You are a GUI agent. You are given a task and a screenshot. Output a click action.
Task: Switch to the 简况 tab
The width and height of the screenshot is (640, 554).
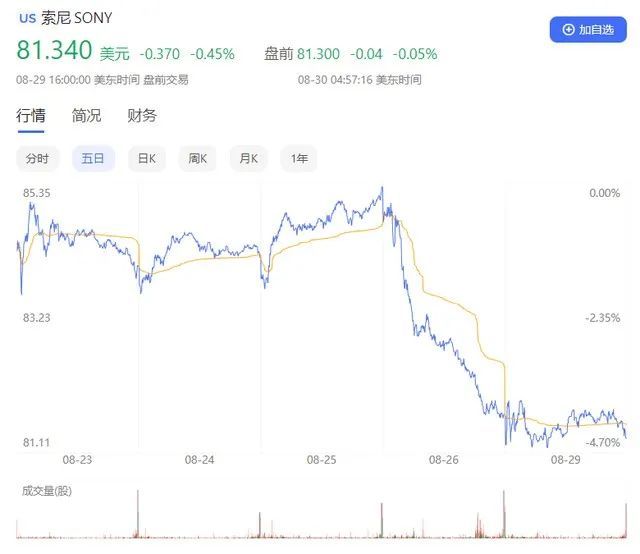86,115
